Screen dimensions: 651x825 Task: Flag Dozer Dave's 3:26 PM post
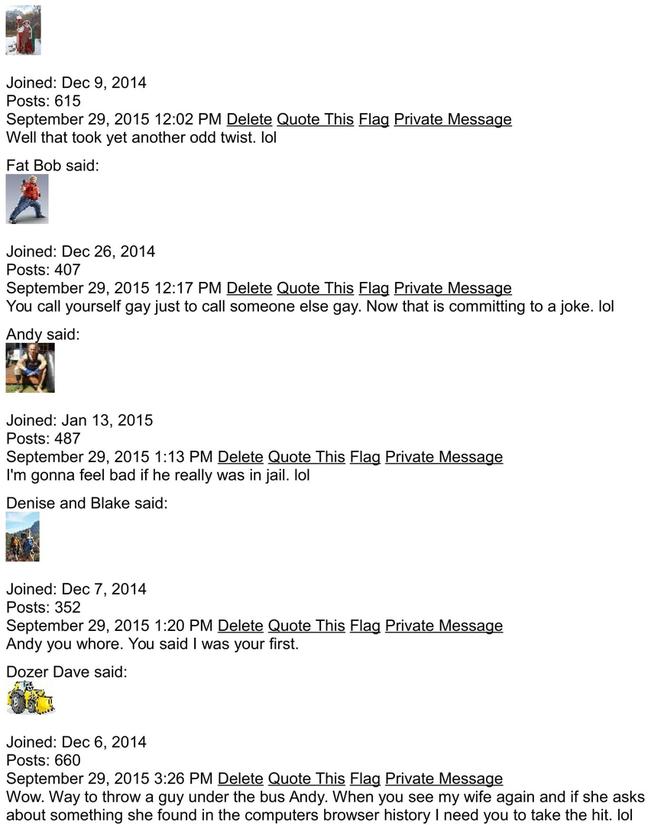(x=364, y=779)
